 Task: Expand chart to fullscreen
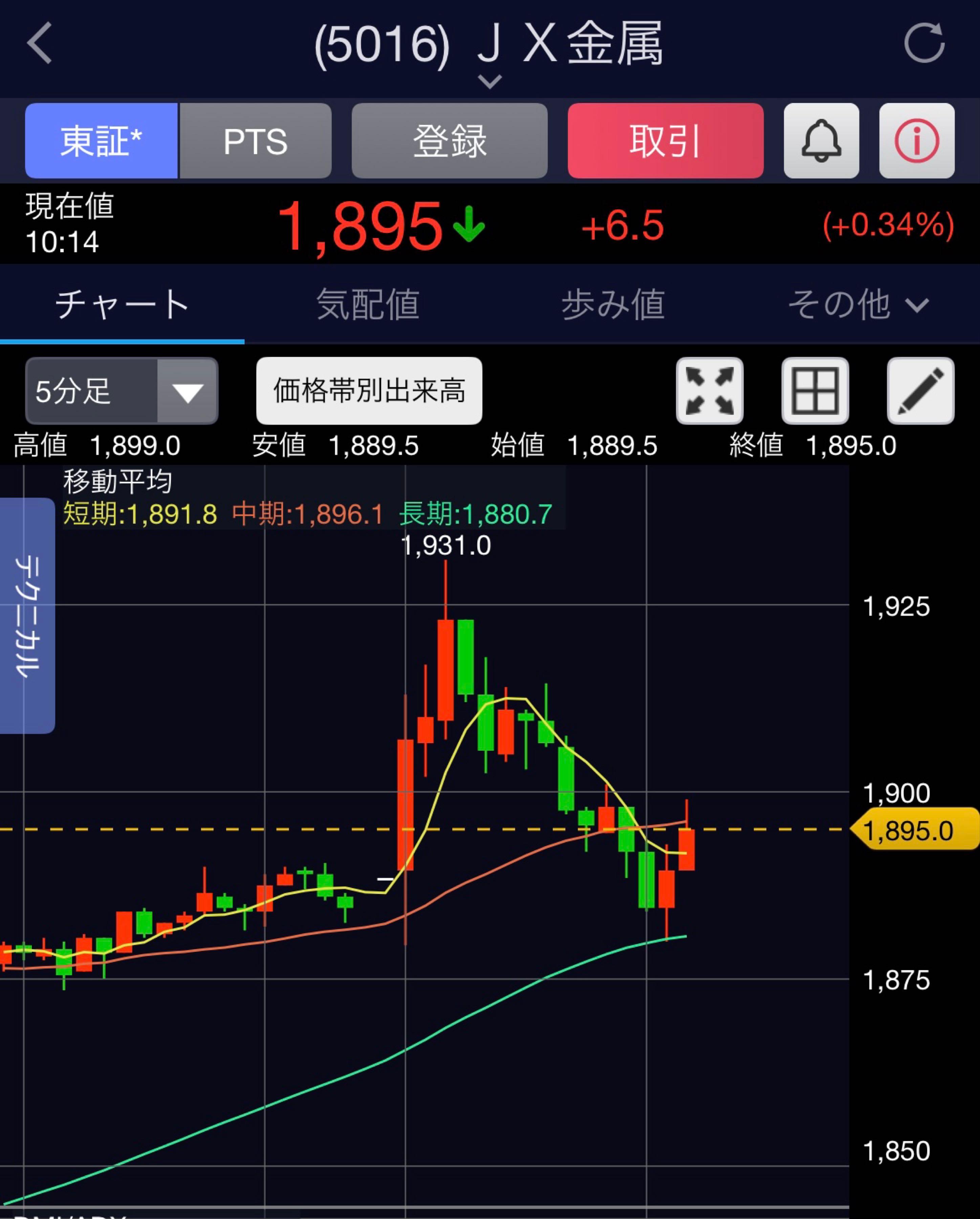pos(709,391)
